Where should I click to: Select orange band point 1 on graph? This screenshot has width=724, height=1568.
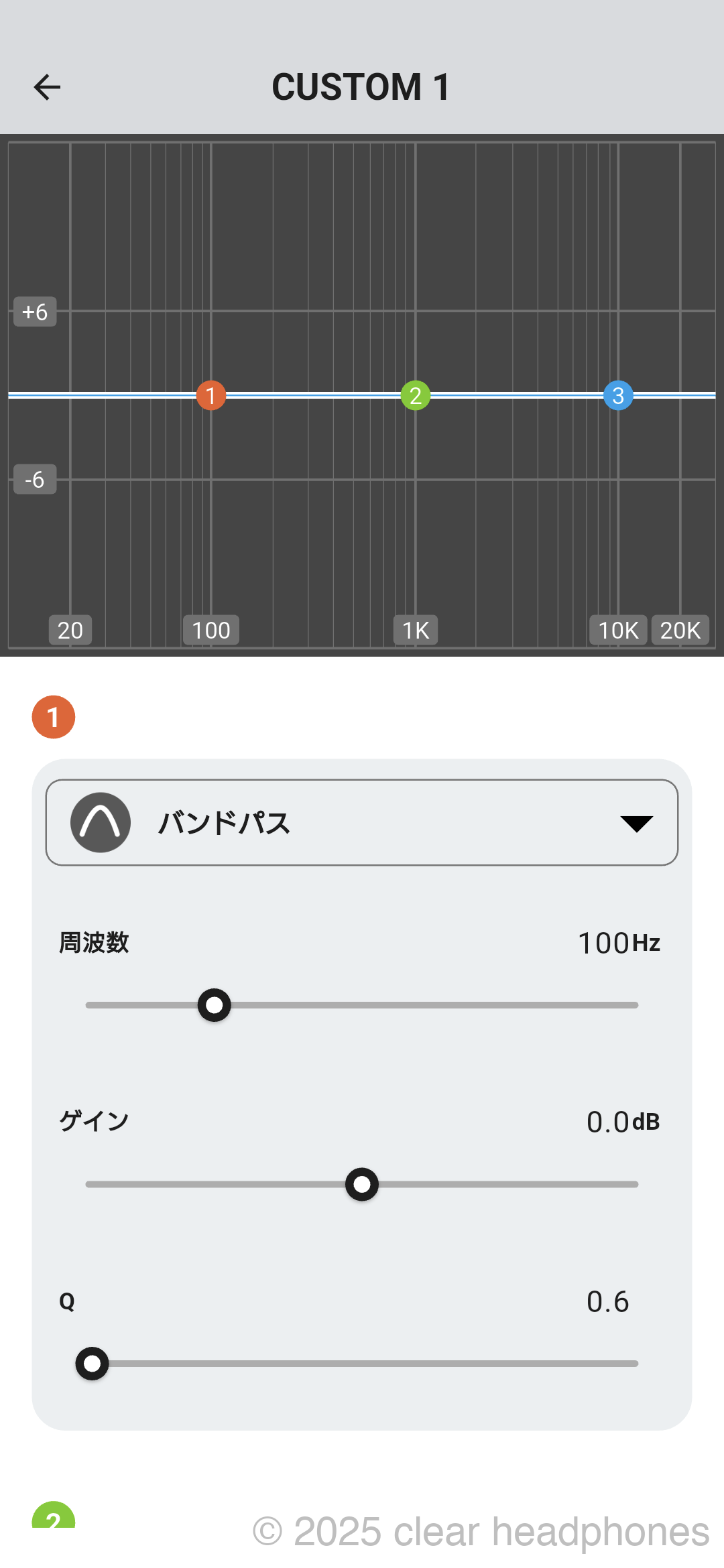211,396
